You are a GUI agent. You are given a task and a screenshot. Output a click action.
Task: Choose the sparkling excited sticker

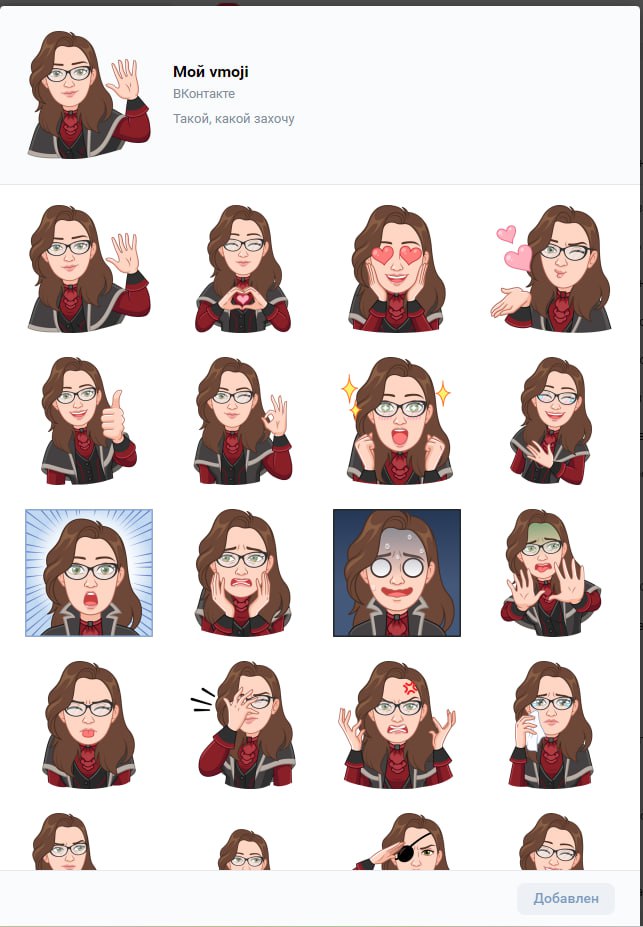tap(397, 421)
